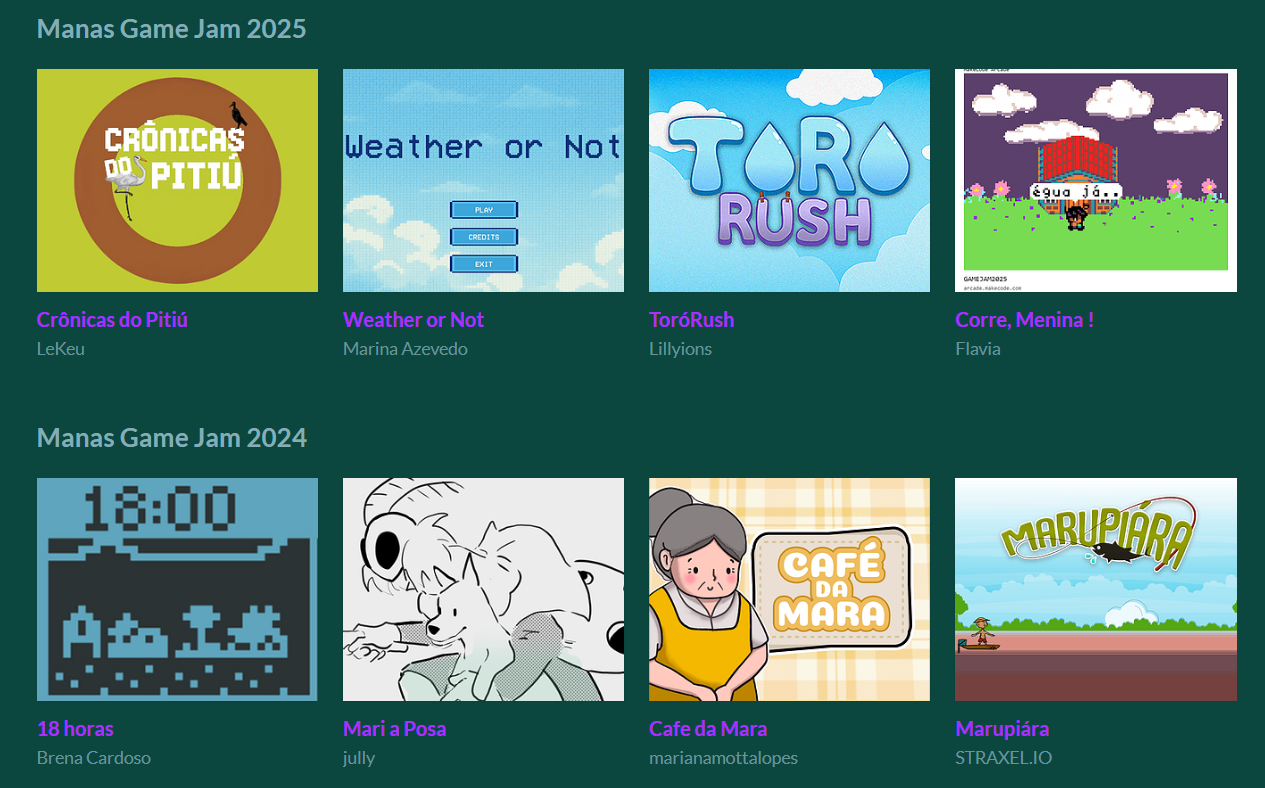
Task: Tap the 18 horas title link
Action: [x=75, y=729]
